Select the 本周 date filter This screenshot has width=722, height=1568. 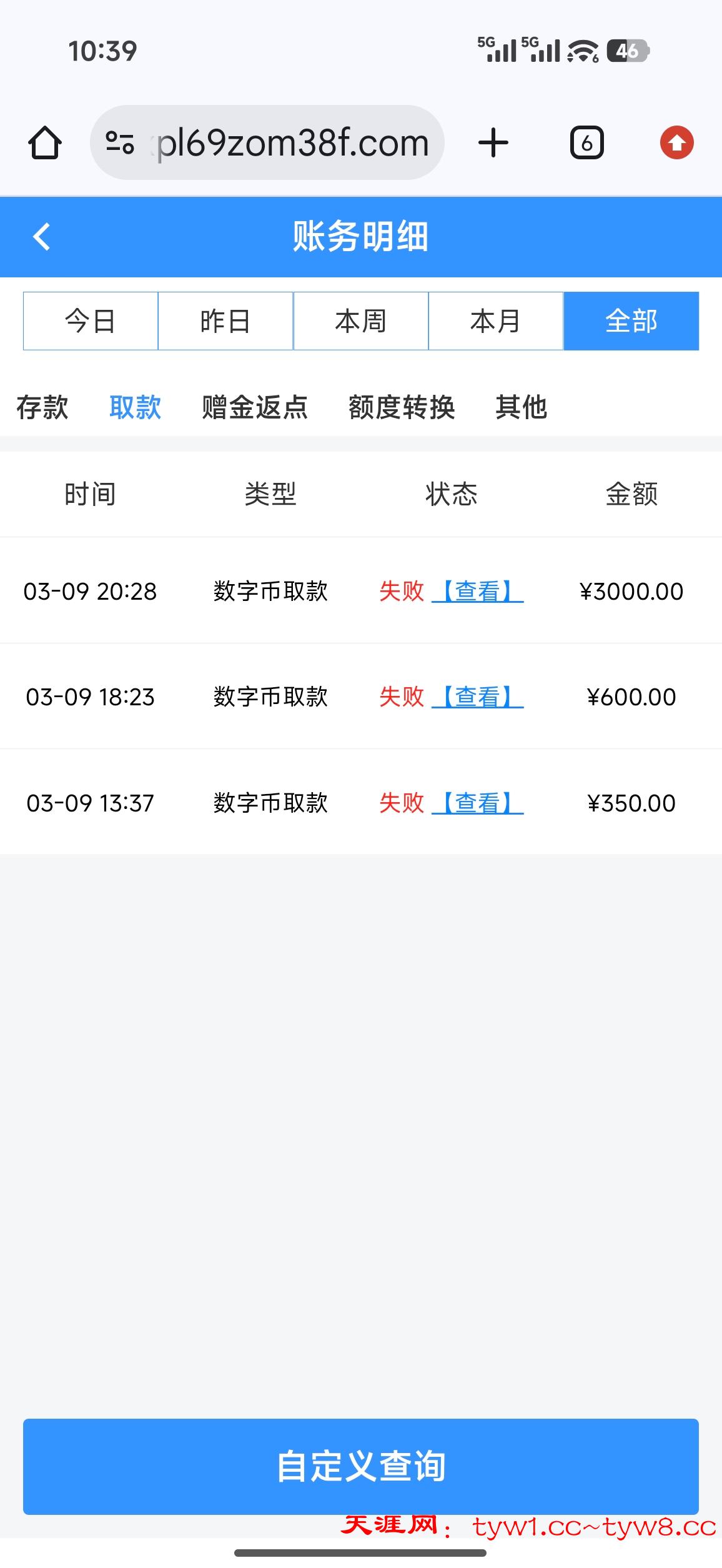coord(361,320)
